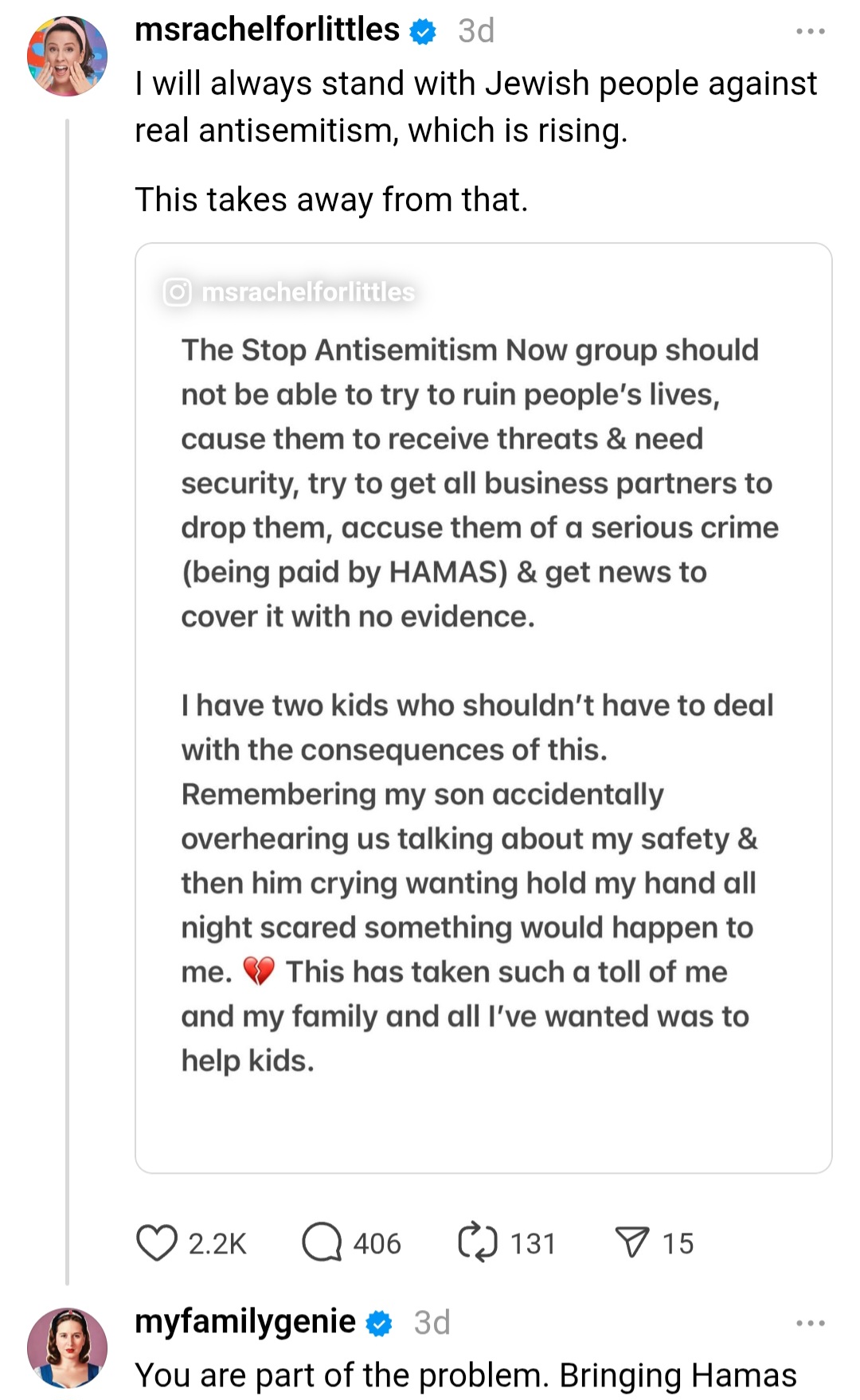
Task: Open msrachelforlittles username profile link
Action: 267,30
